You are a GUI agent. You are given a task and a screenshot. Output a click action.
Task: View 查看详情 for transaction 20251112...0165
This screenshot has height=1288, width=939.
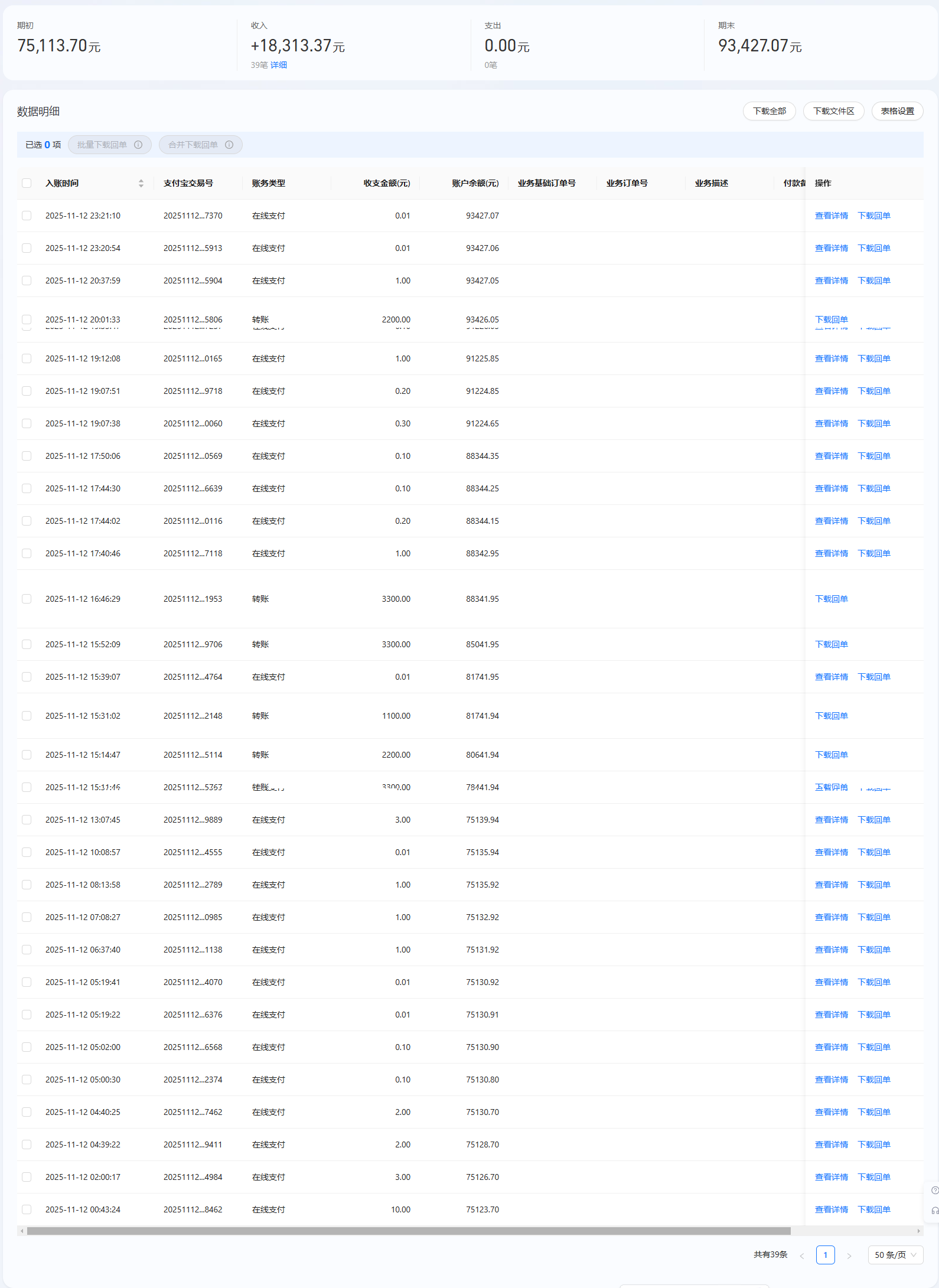click(831, 358)
